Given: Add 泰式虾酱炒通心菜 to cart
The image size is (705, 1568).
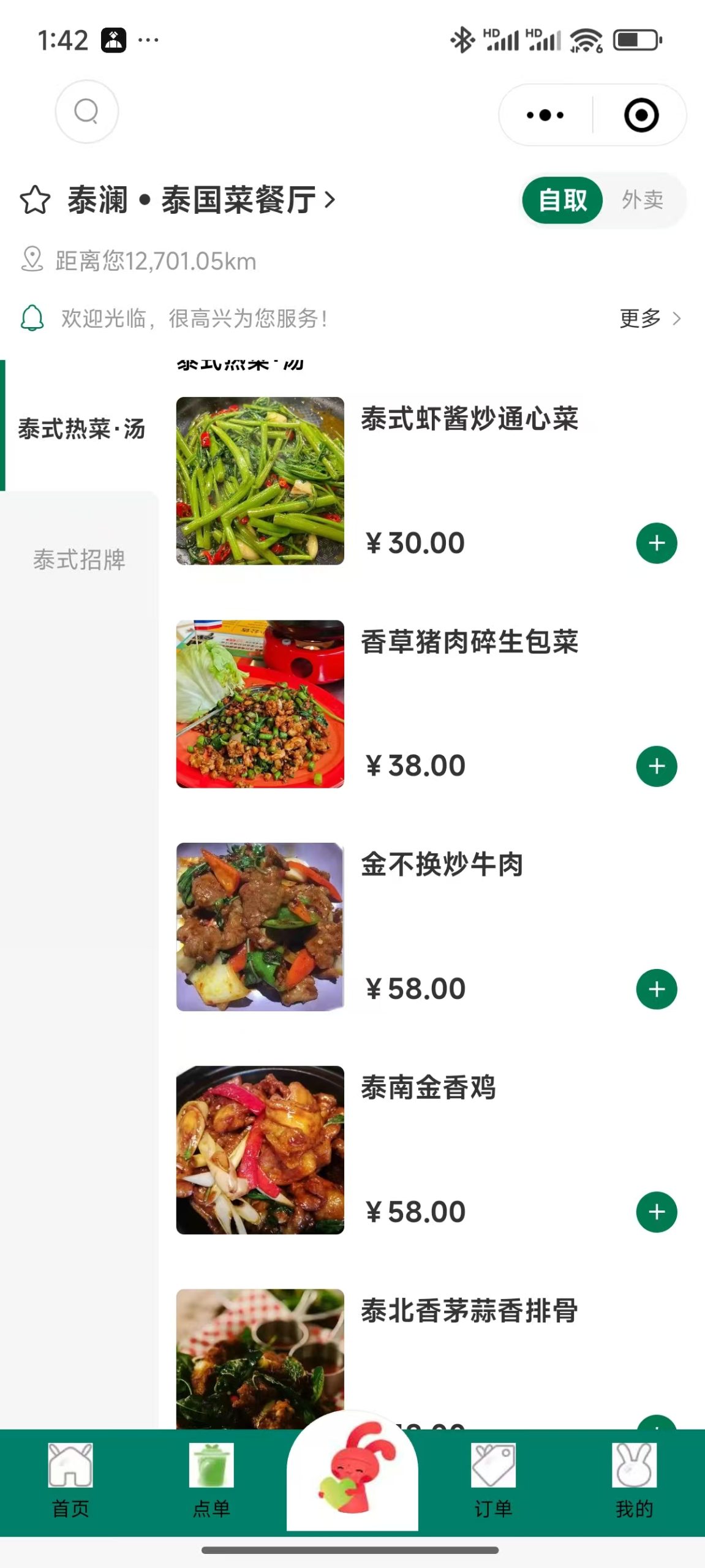Looking at the screenshot, I should pyautogui.click(x=656, y=543).
